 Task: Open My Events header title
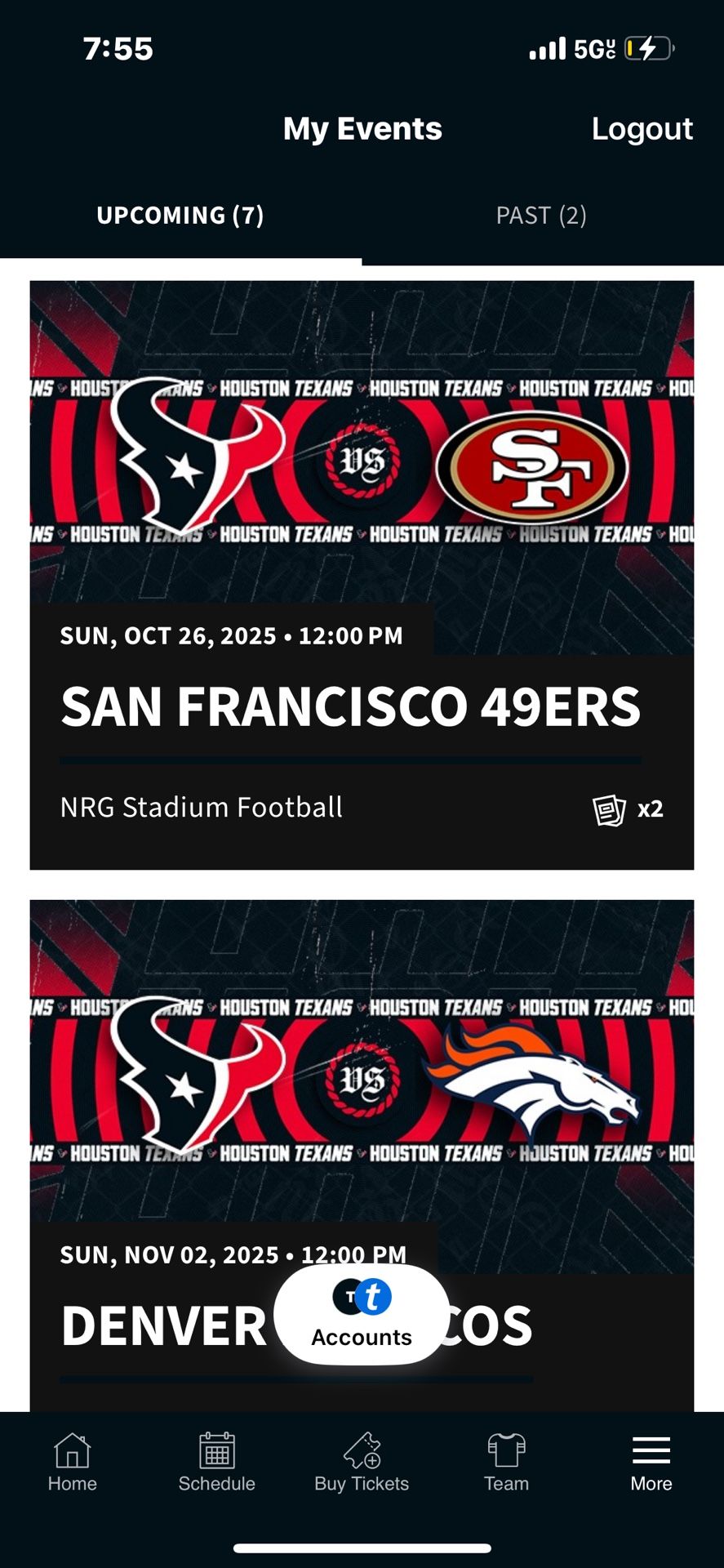tap(362, 128)
